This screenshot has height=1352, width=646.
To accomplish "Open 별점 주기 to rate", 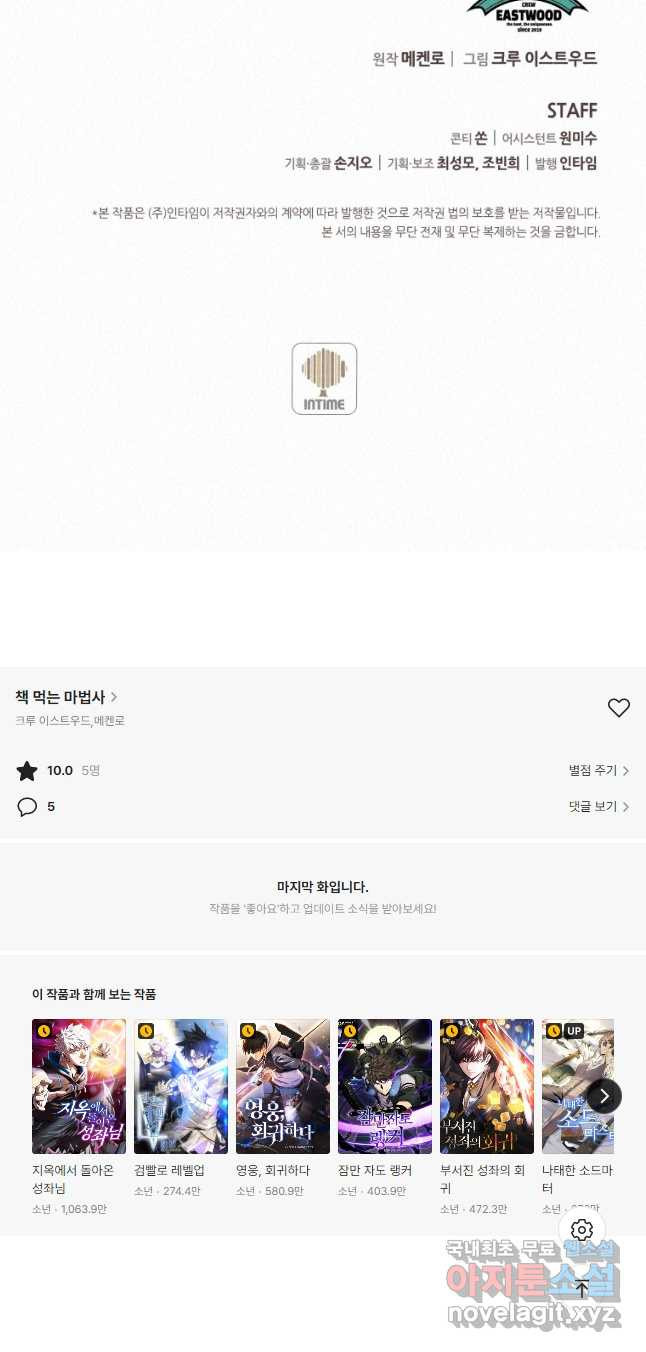I will pos(598,771).
